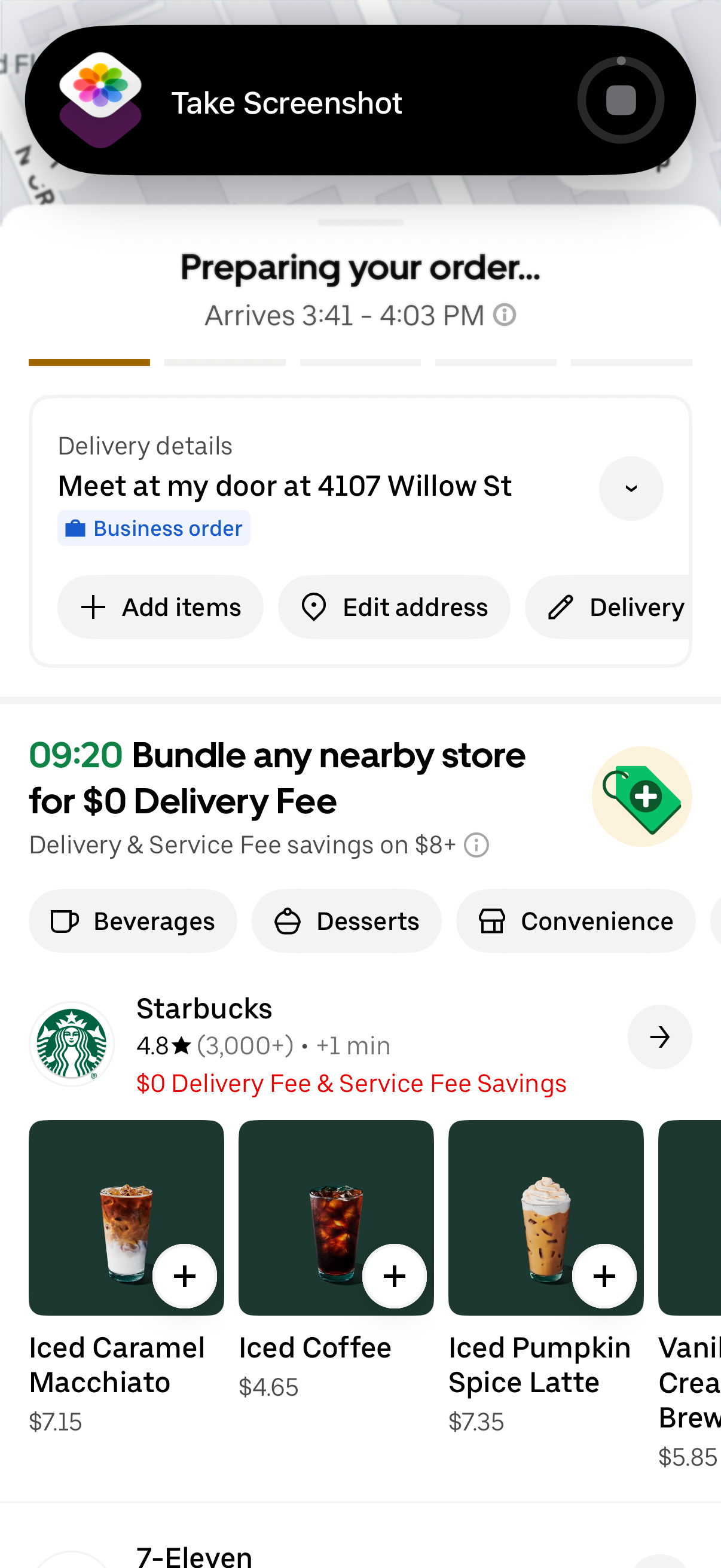The width and height of the screenshot is (721, 1568).
Task: Tap the info icon next to arrival time
Action: 506,315
